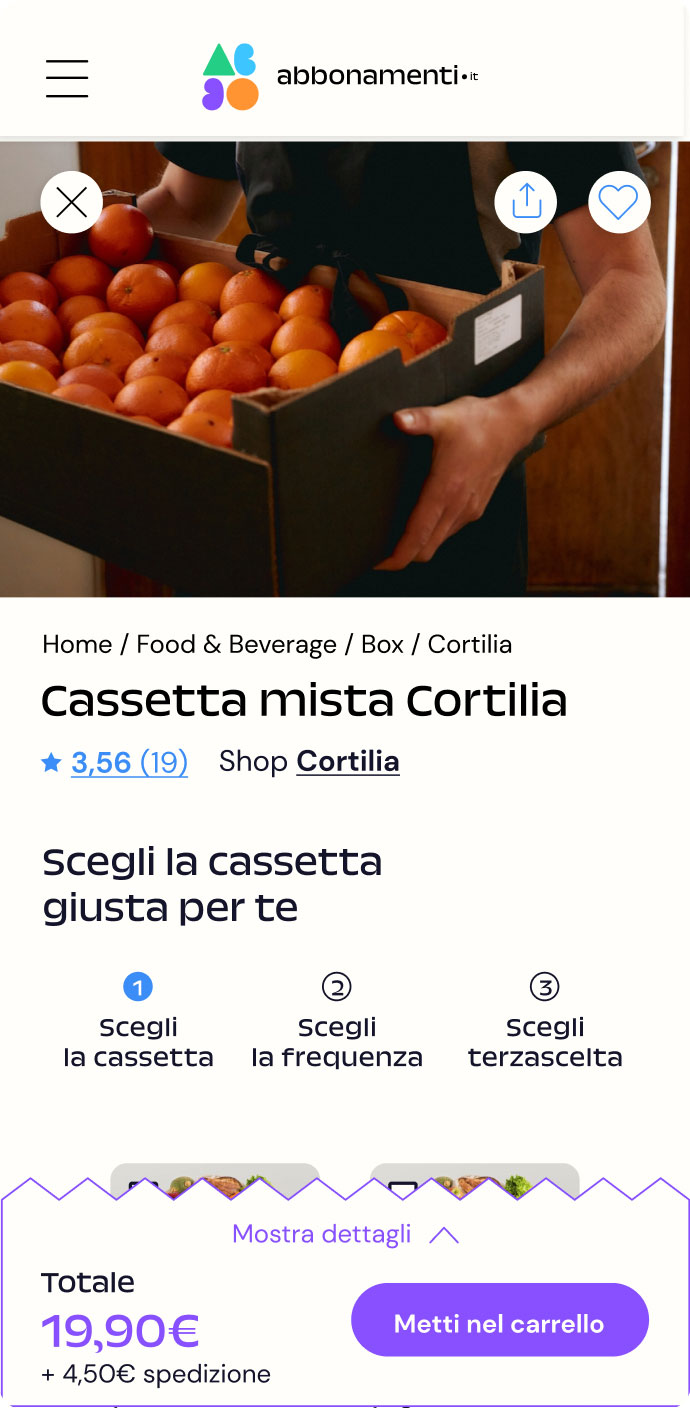The width and height of the screenshot is (690, 1408).
Task: Share this Cortilia product
Action: coord(526,203)
